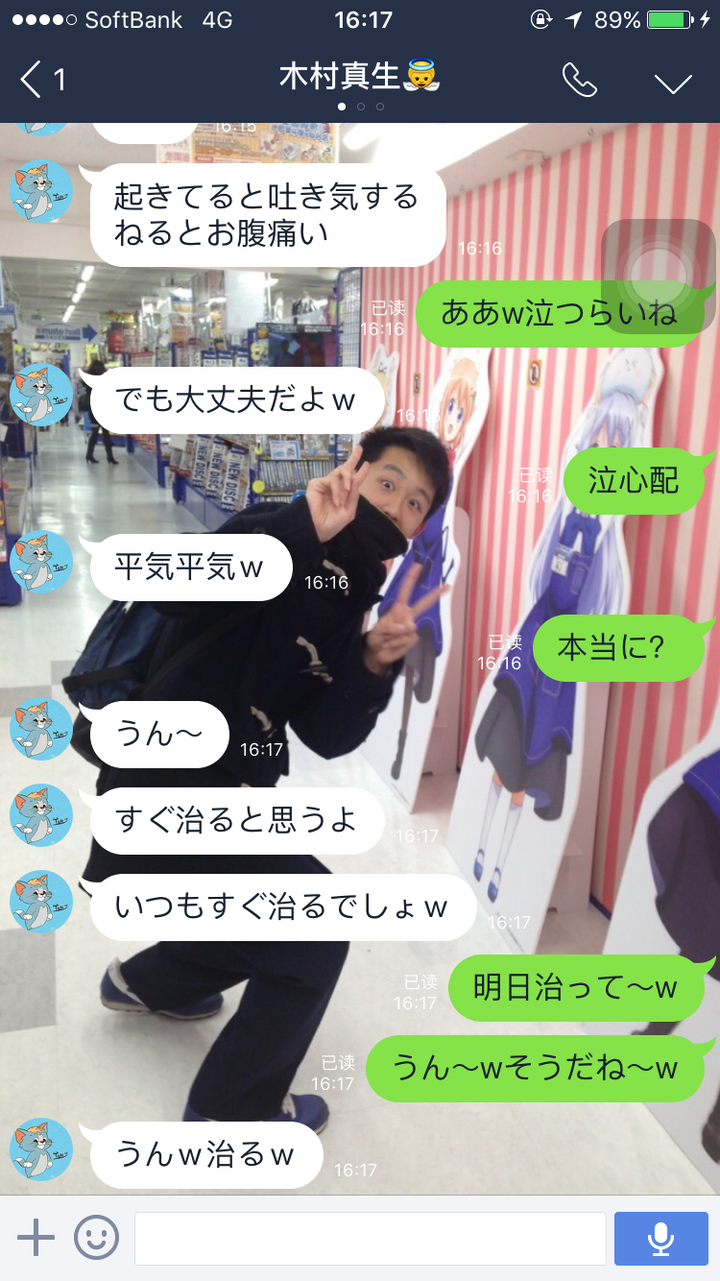Open the sender's avatar beside 平気平気w
This screenshot has height=1281, width=720.
41,562
